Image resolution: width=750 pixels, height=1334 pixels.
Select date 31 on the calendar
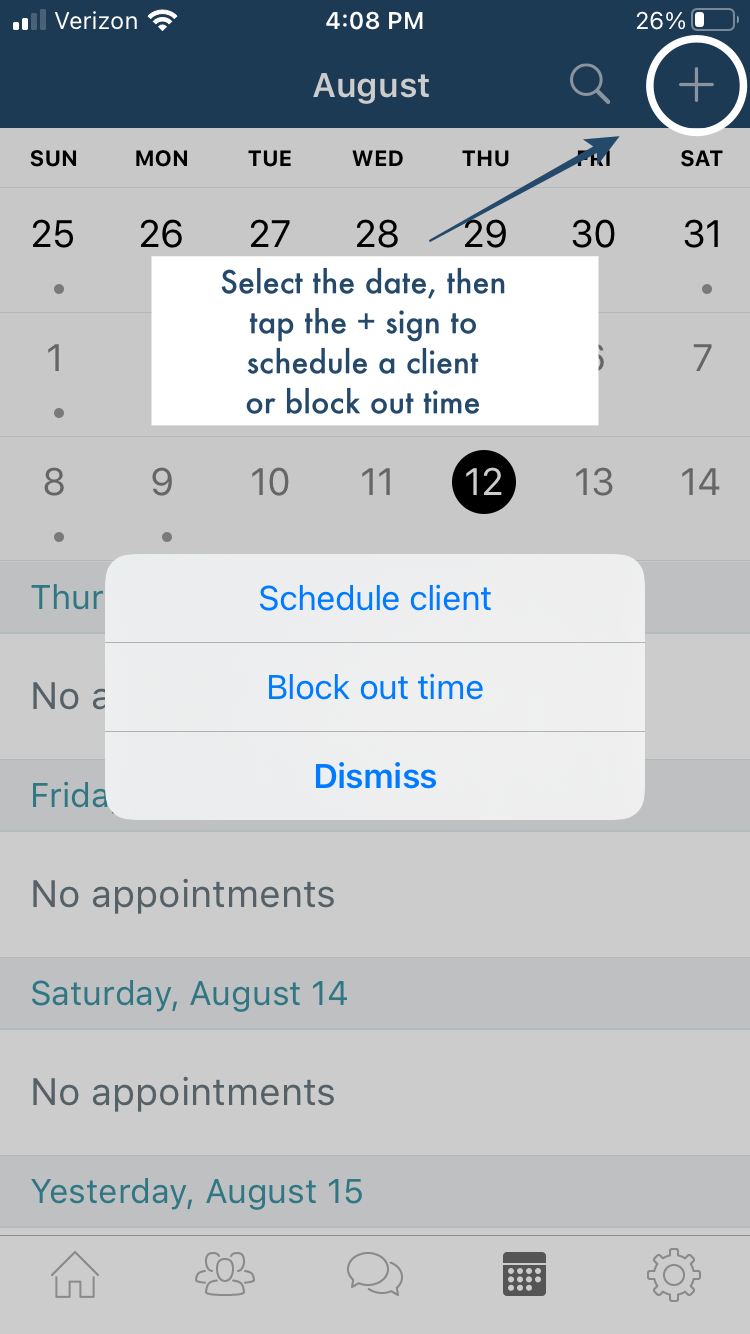702,234
